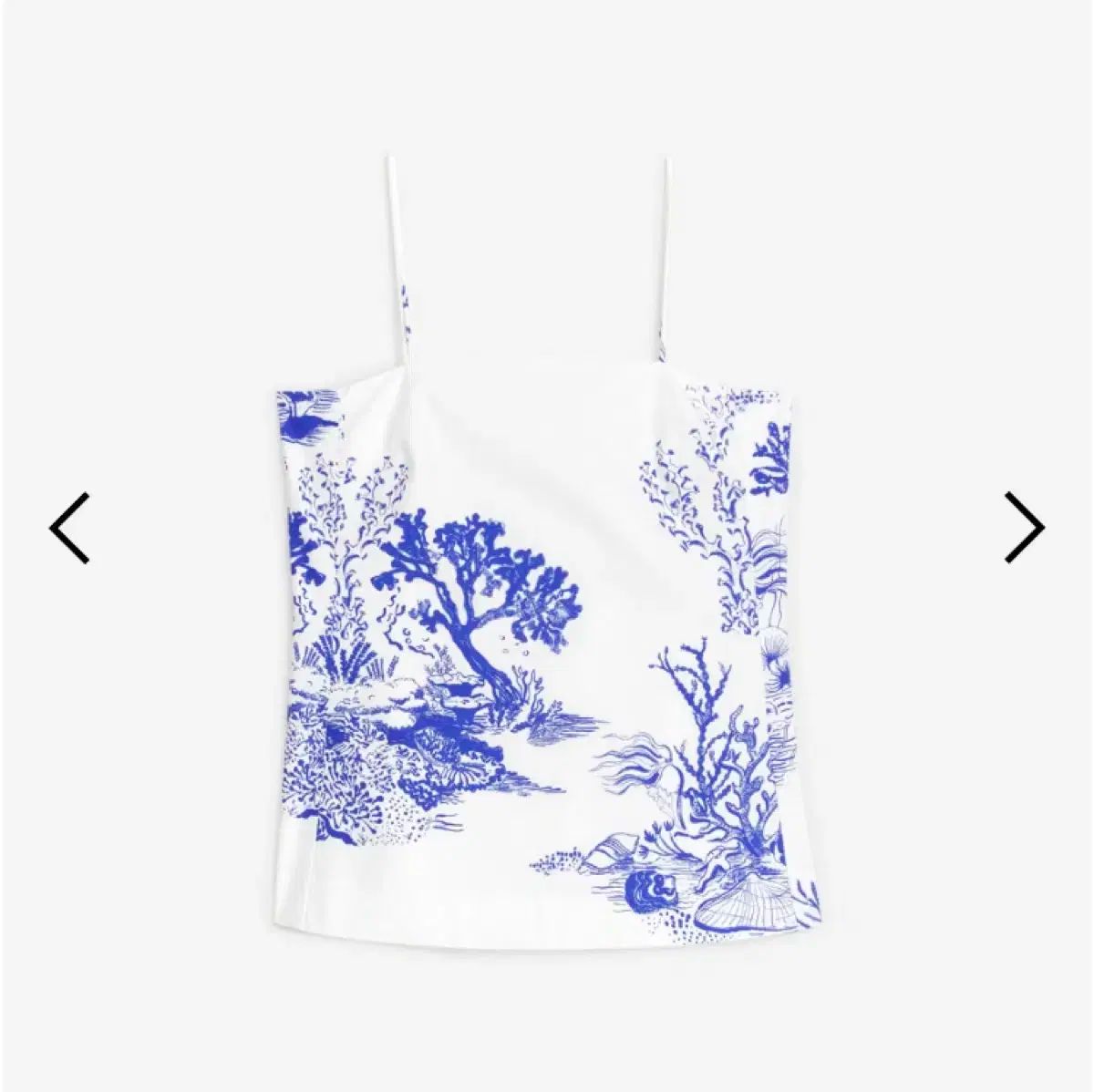Show the next product image
The height and width of the screenshot is (1092, 1094).
(1024, 528)
